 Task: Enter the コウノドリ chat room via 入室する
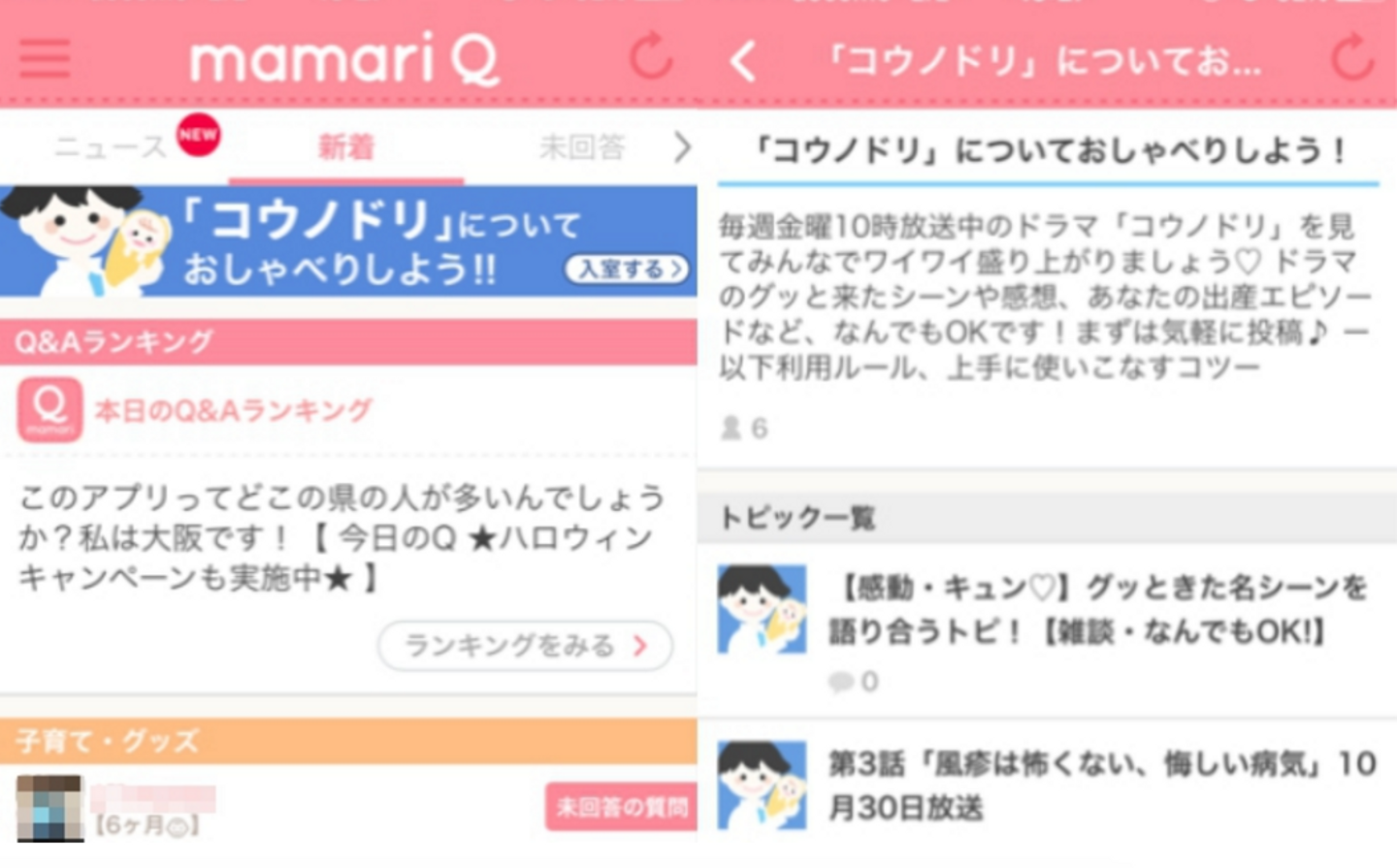627,269
